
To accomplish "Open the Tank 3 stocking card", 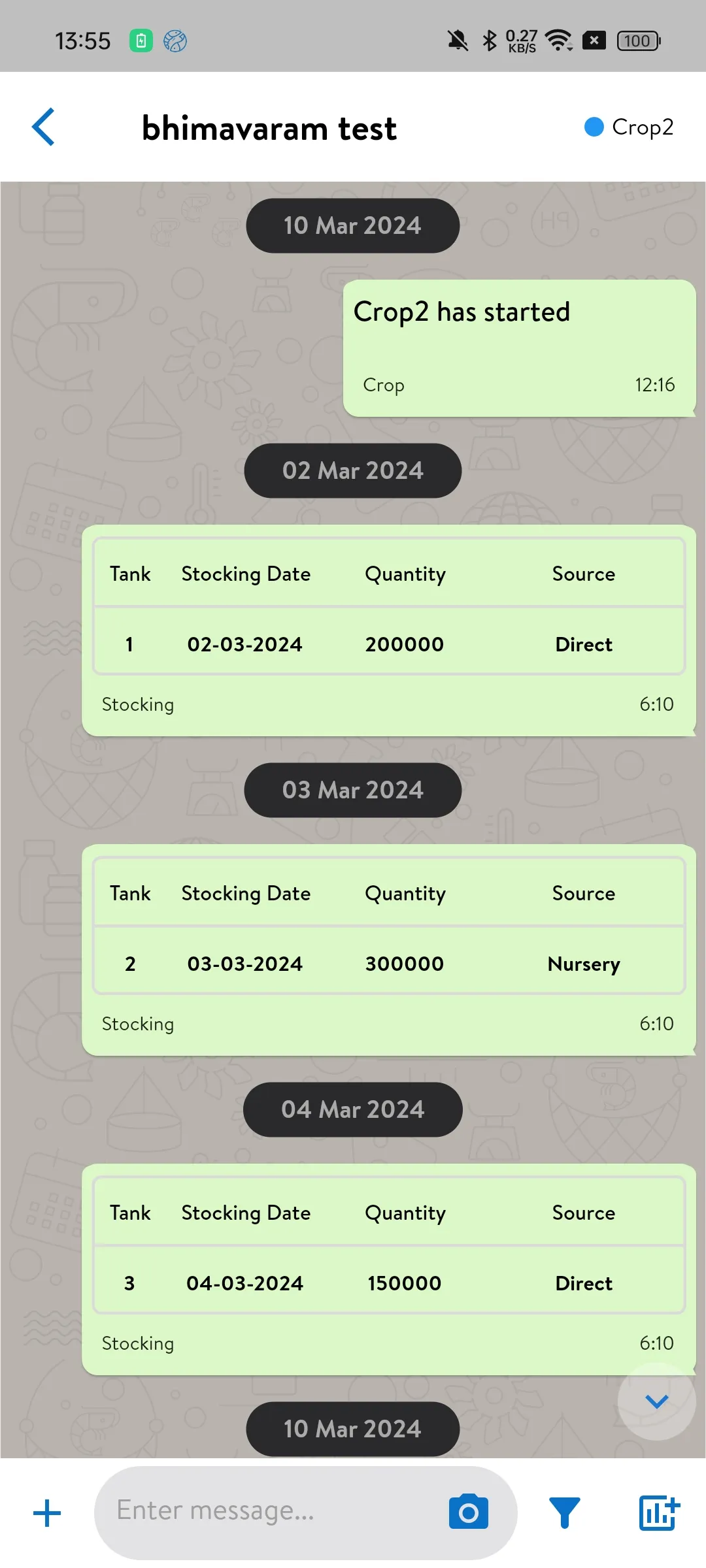I will [x=388, y=1269].
